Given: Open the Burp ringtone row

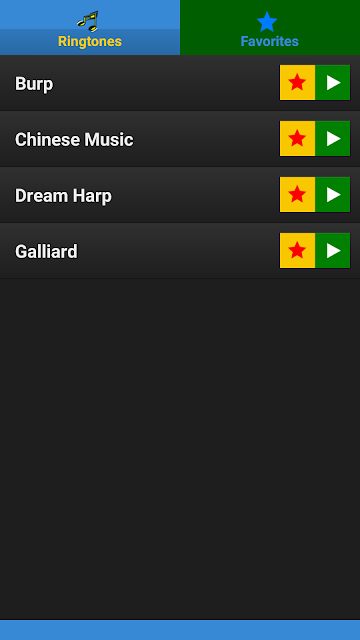Looking at the screenshot, I should click(180, 83).
